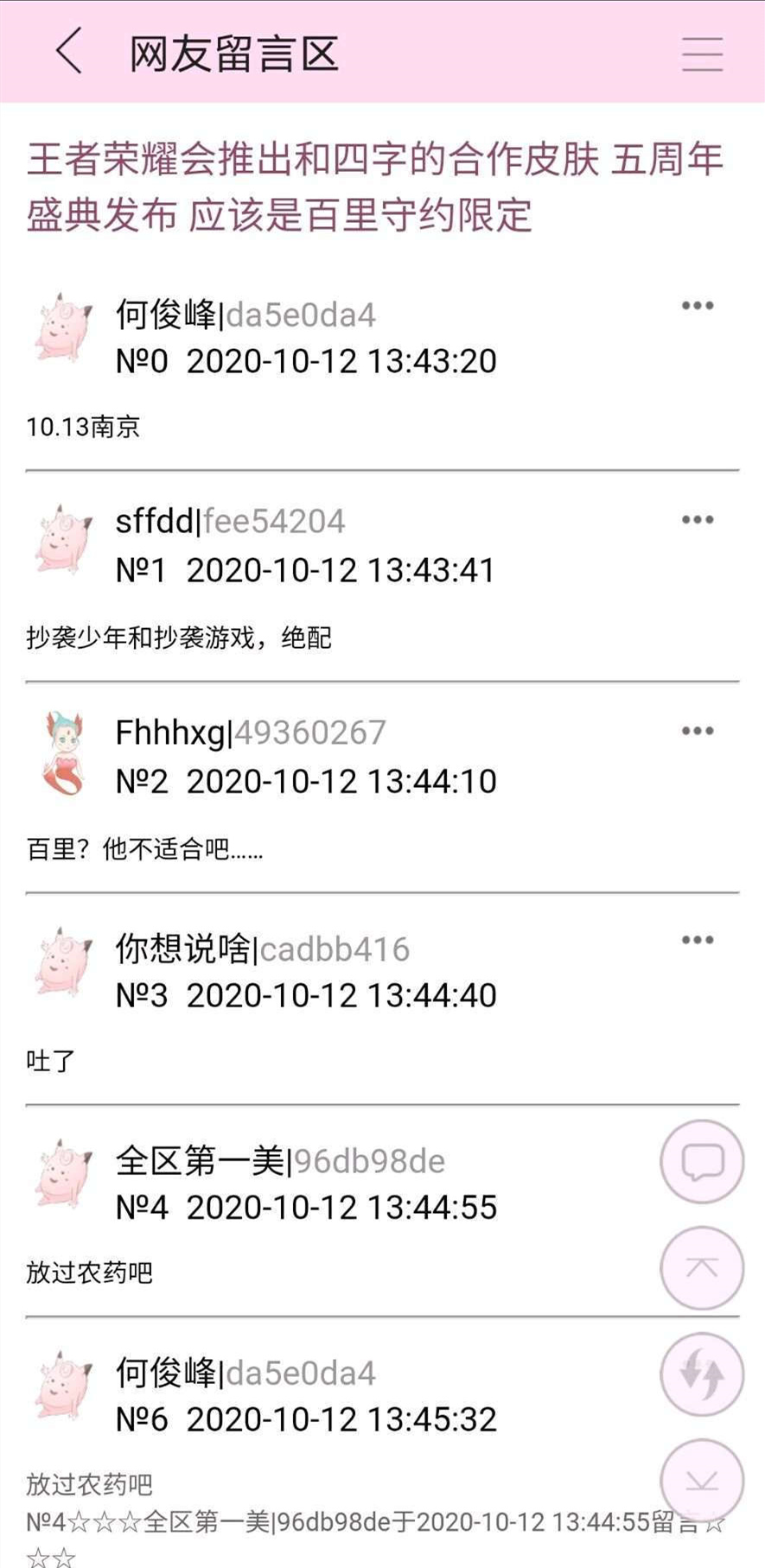Viewport: 765px width, 1568px height.
Task: Open options for 你想说啥's comment
Action: pos(698,940)
